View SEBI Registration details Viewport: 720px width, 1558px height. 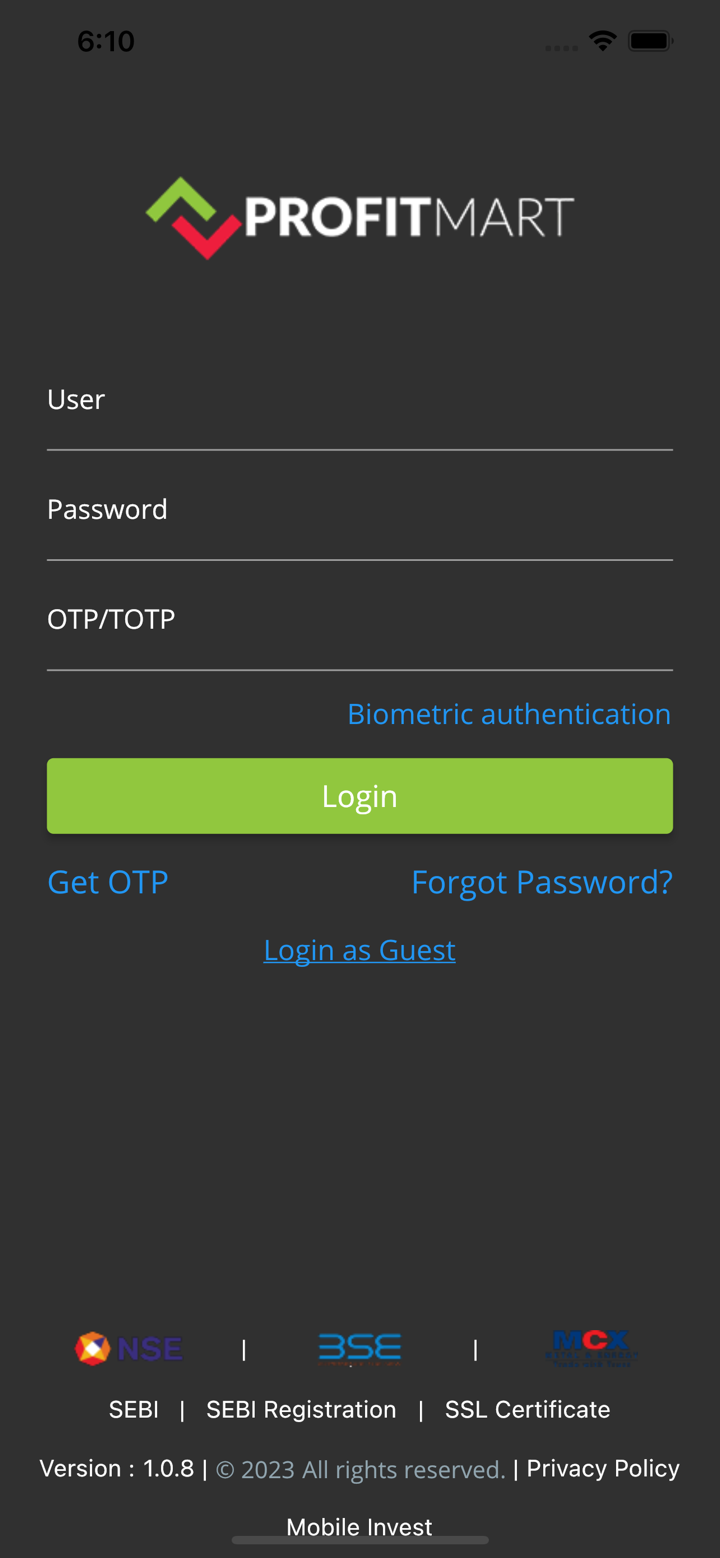[x=301, y=1409]
